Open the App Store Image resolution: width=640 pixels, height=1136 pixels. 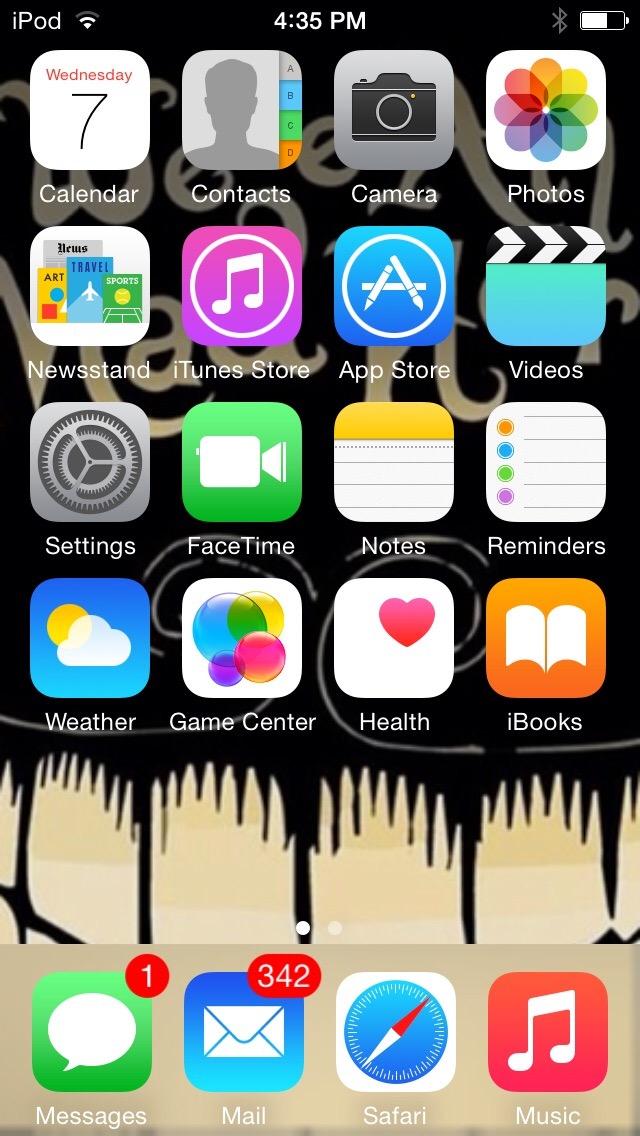click(x=394, y=286)
